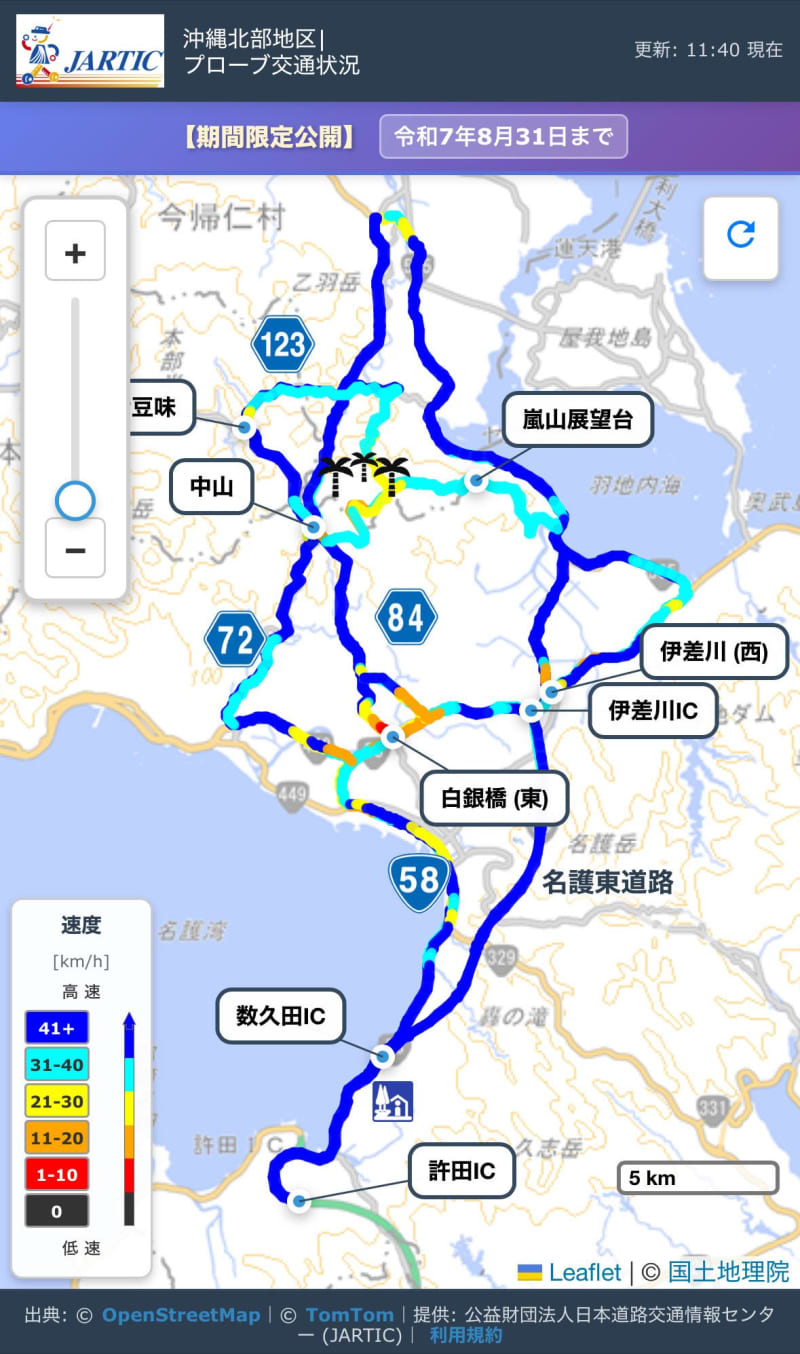Tap the zoom slider handle

click(x=75, y=499)
